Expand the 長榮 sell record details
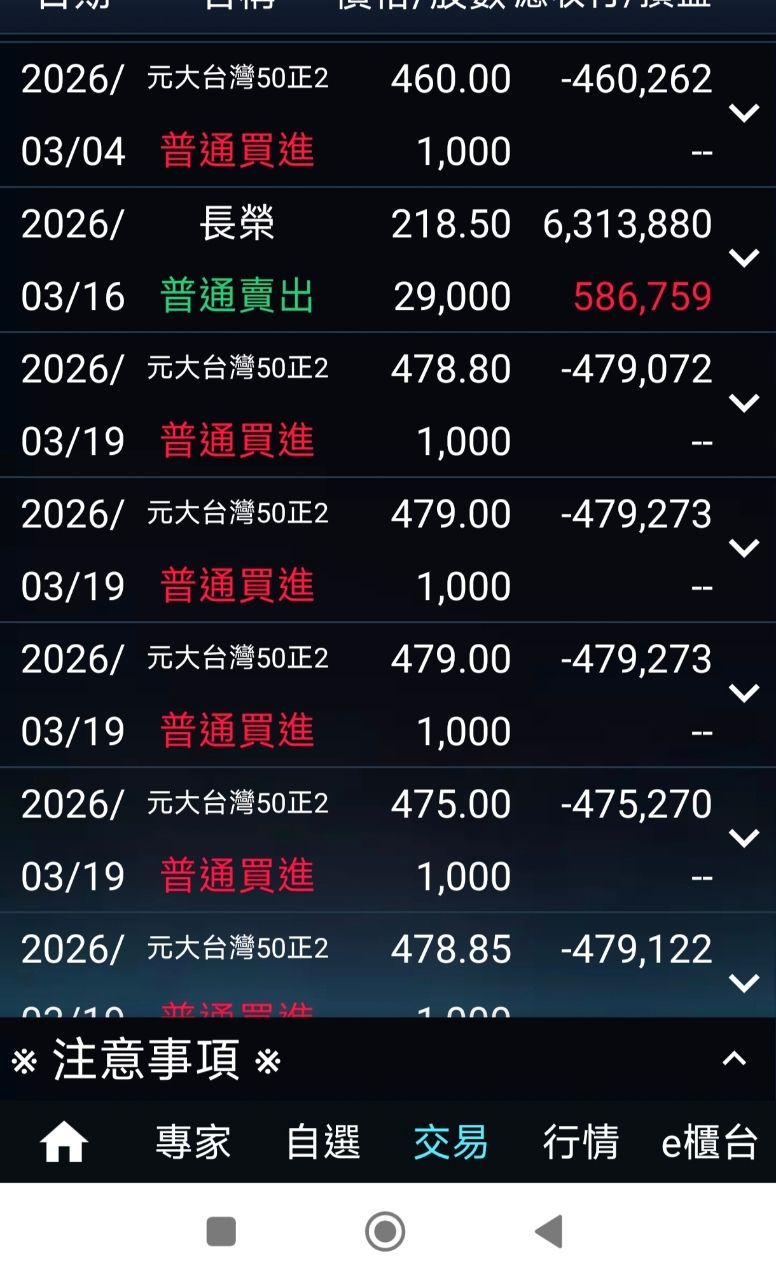 pos(744,258)
